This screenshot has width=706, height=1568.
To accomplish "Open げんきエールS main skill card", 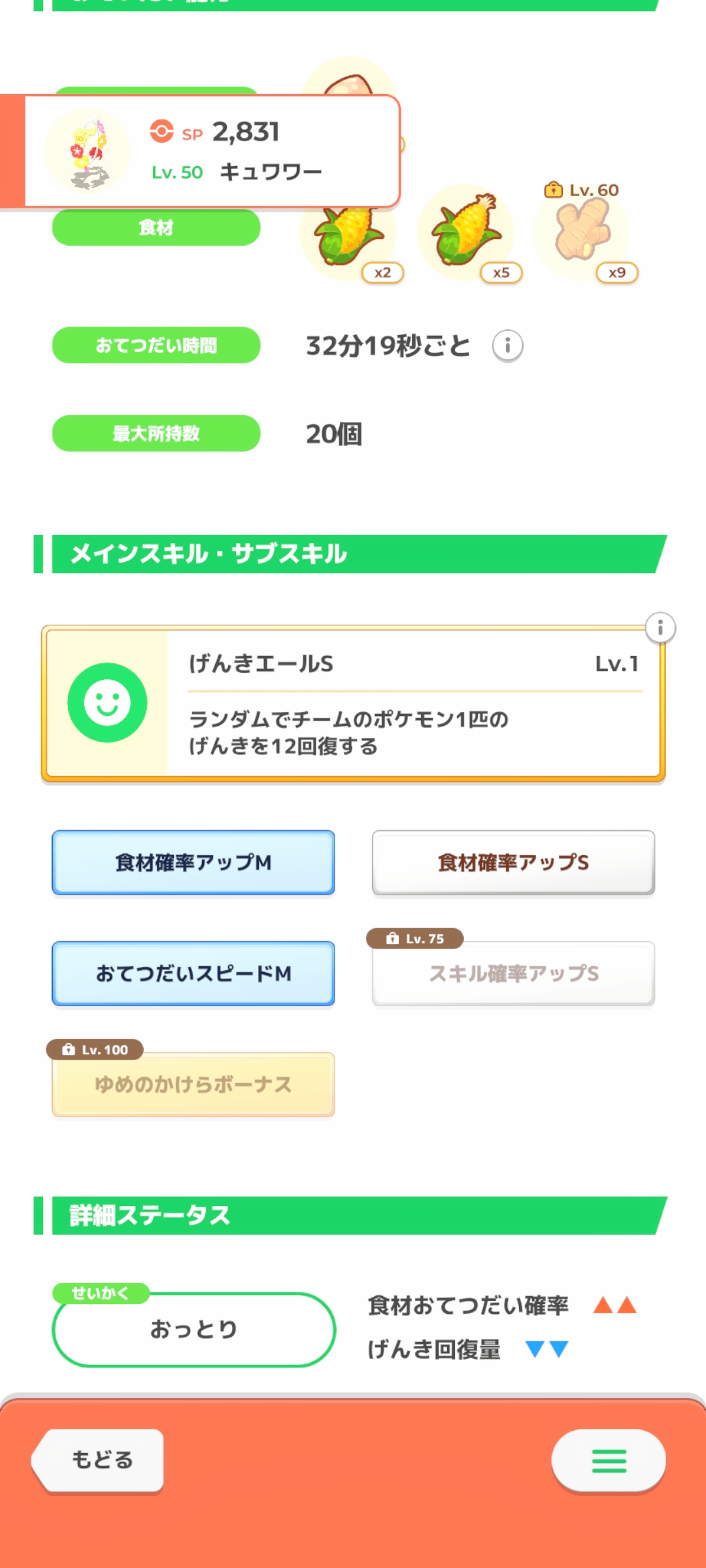I will [353, 703].
